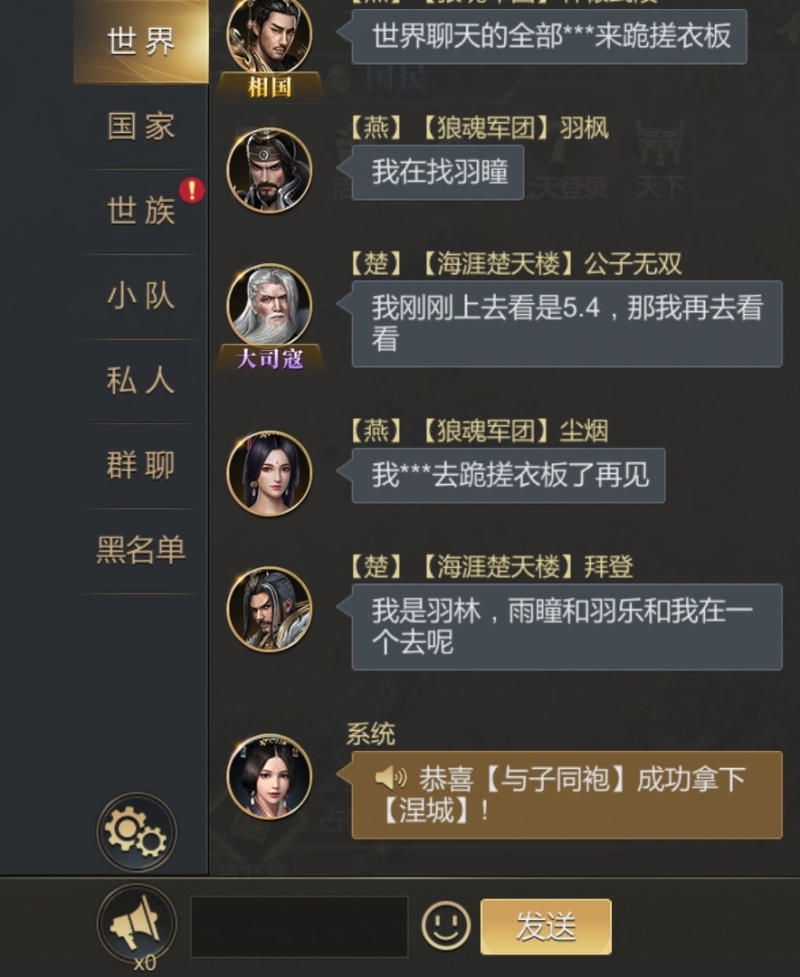800x977 pixels.
Task: View 羽枫's player avatar
Action: [x=269, y=170]
